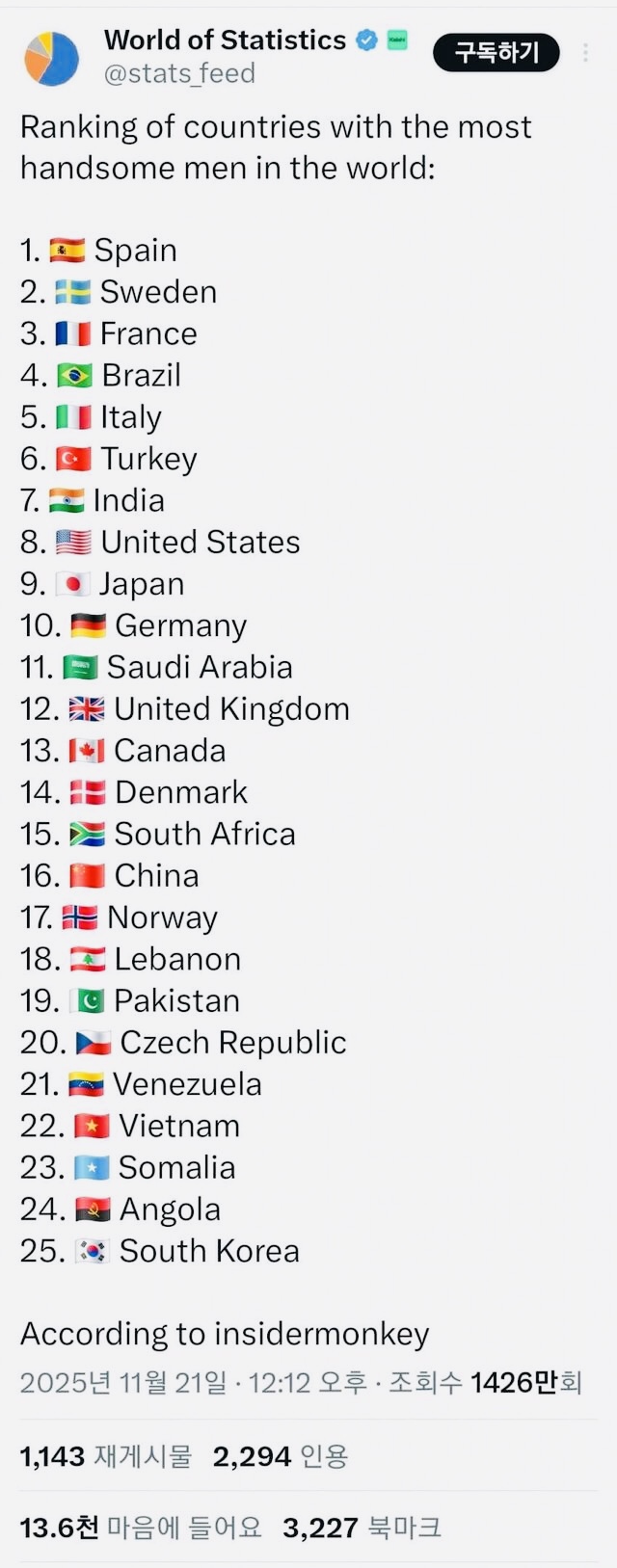The width and height of the screenshot is (617, 1568).
Task: Tap the 구독하기 subscribe button
Action: tap(496, 52)
